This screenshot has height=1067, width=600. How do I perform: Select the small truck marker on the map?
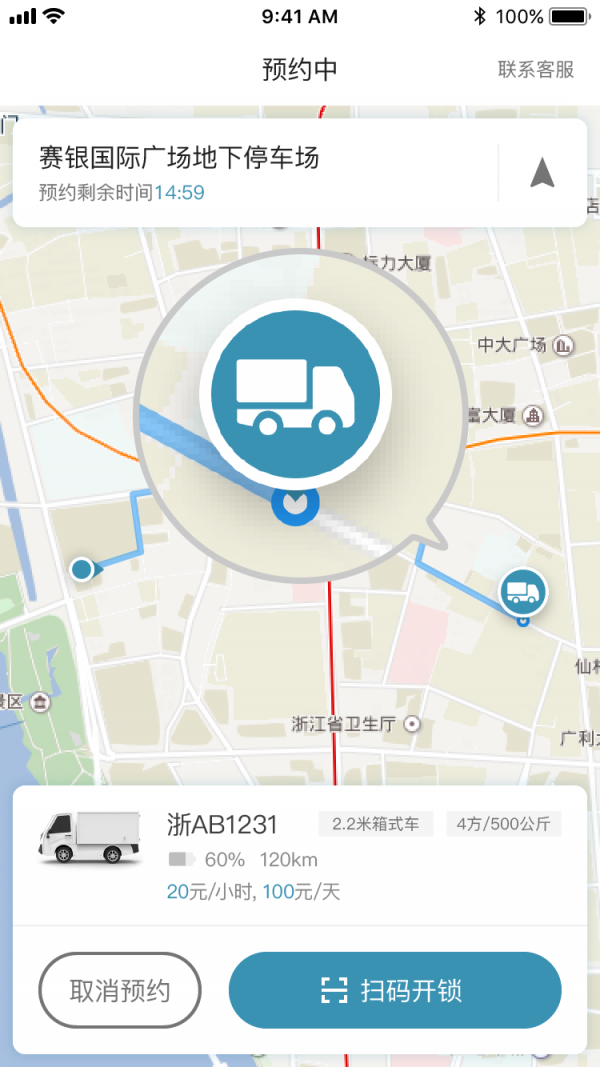pos(523,592)
